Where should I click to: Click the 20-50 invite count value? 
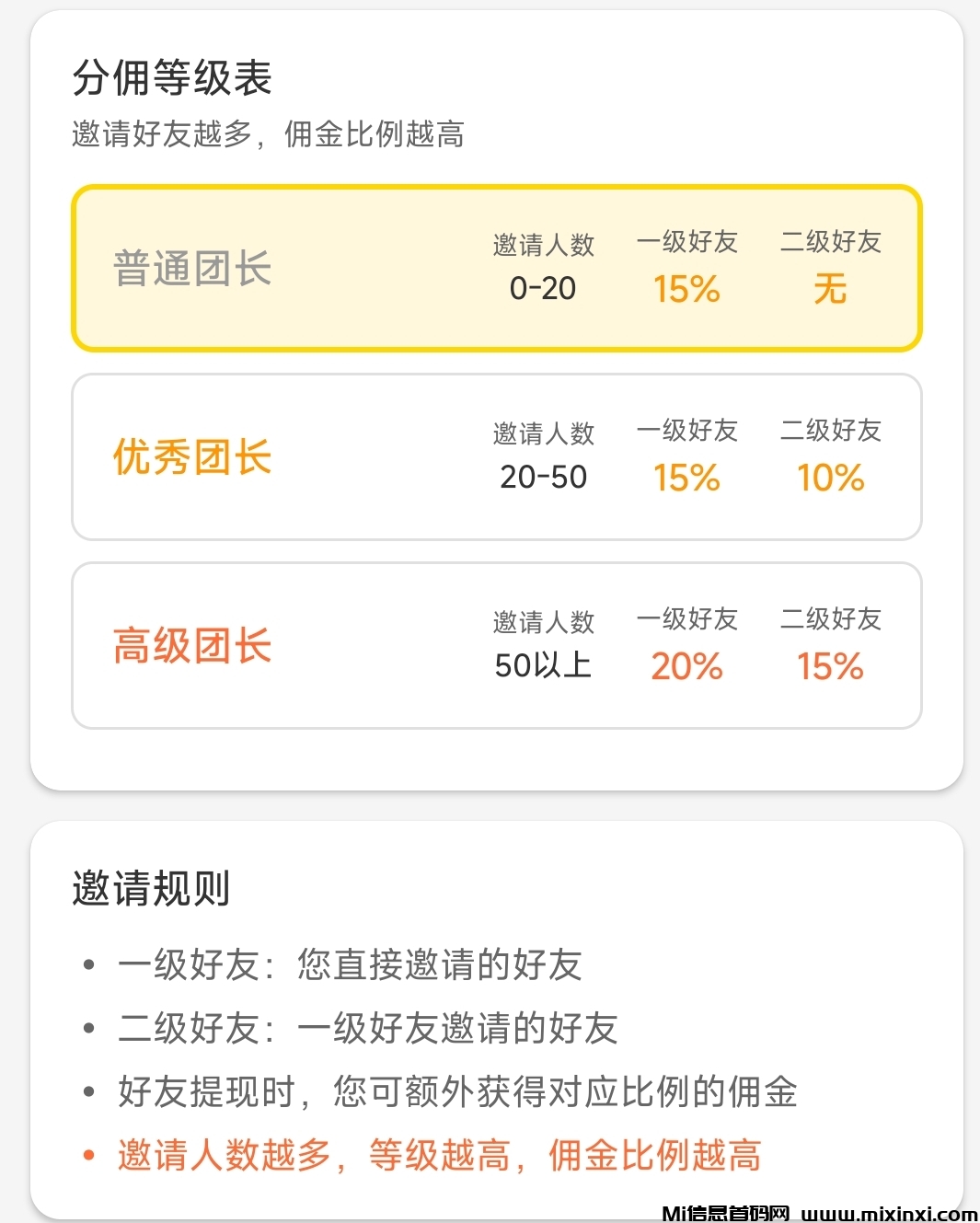[542, 477]
